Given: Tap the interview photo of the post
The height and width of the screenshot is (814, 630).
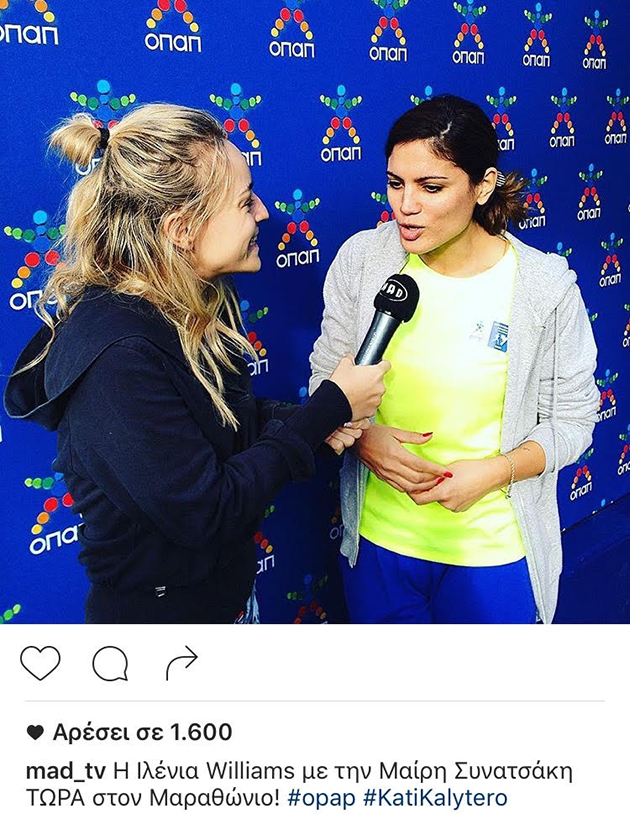Looking at the screenshot, I should pos(315,310).
